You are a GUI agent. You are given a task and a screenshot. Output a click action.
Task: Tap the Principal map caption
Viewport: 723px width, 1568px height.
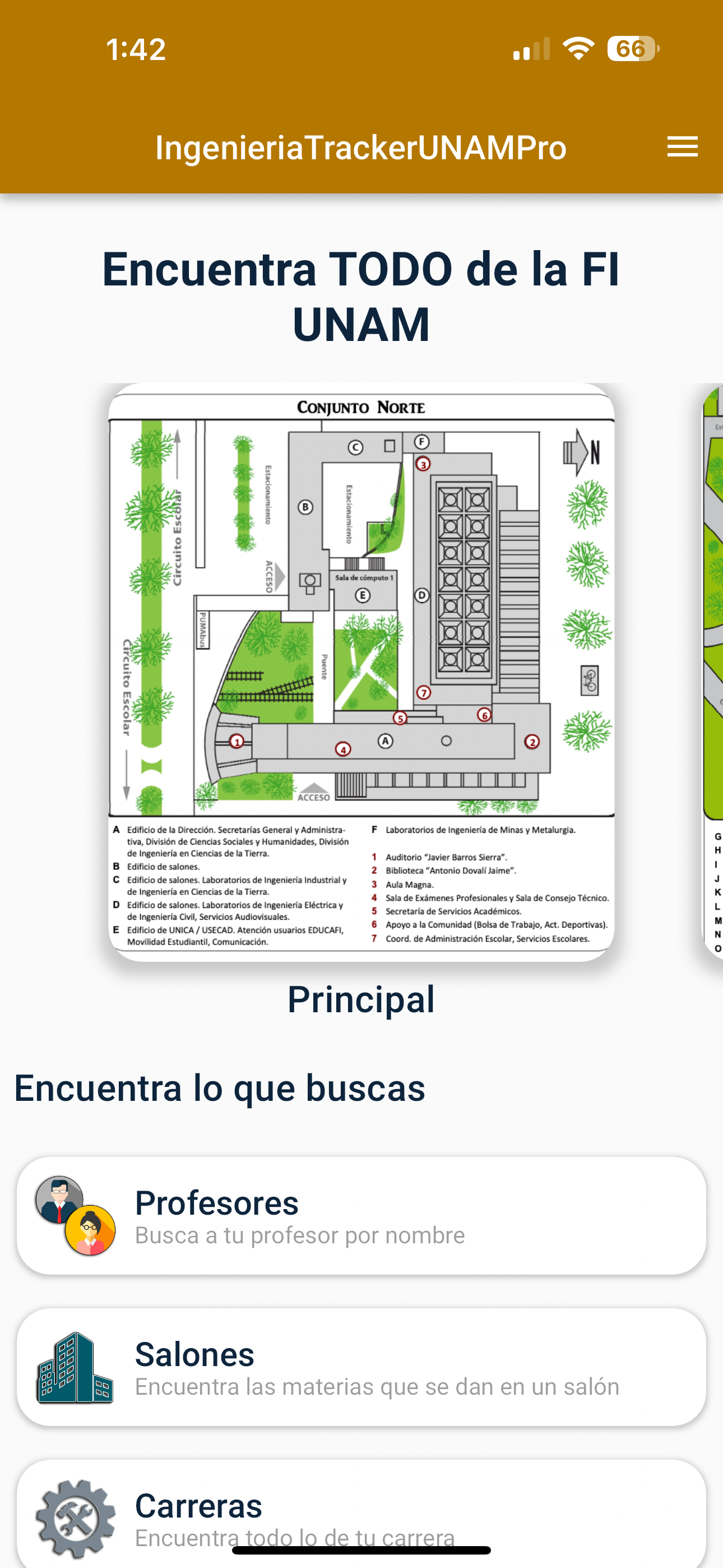click(x=361, y=998)
